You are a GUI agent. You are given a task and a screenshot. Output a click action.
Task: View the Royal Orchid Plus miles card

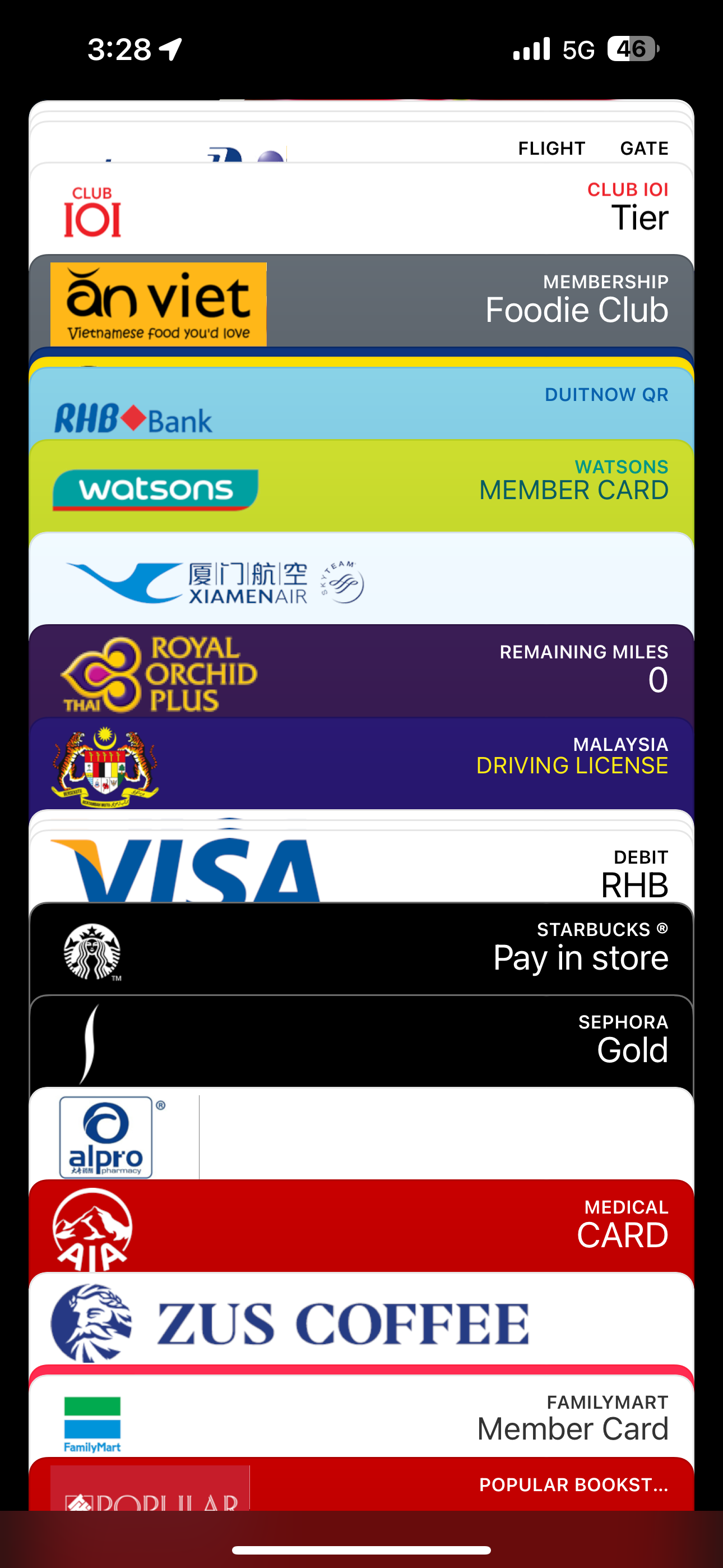click(x=361, y=671)
